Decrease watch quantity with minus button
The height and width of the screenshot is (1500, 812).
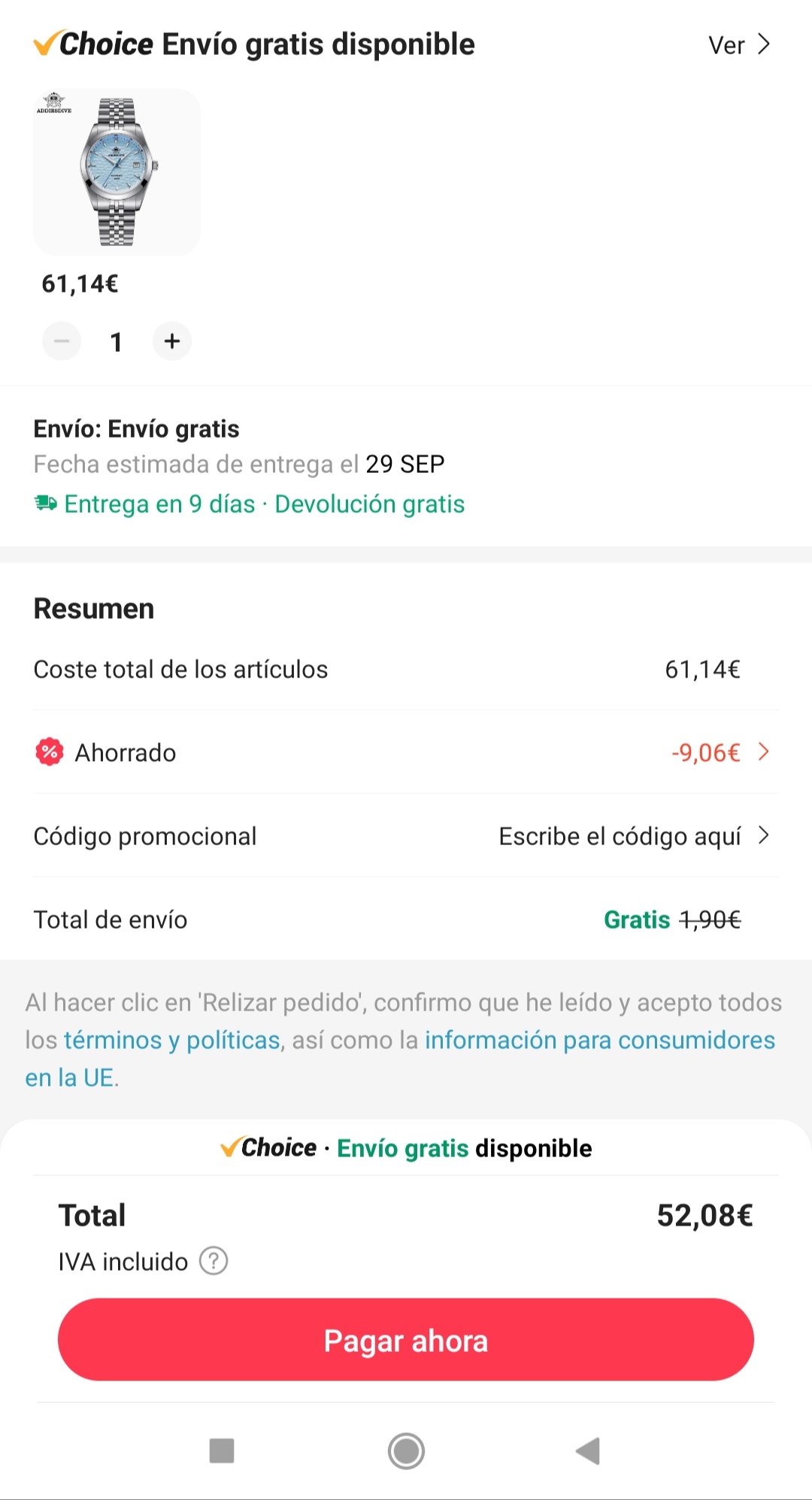point(62,341)
